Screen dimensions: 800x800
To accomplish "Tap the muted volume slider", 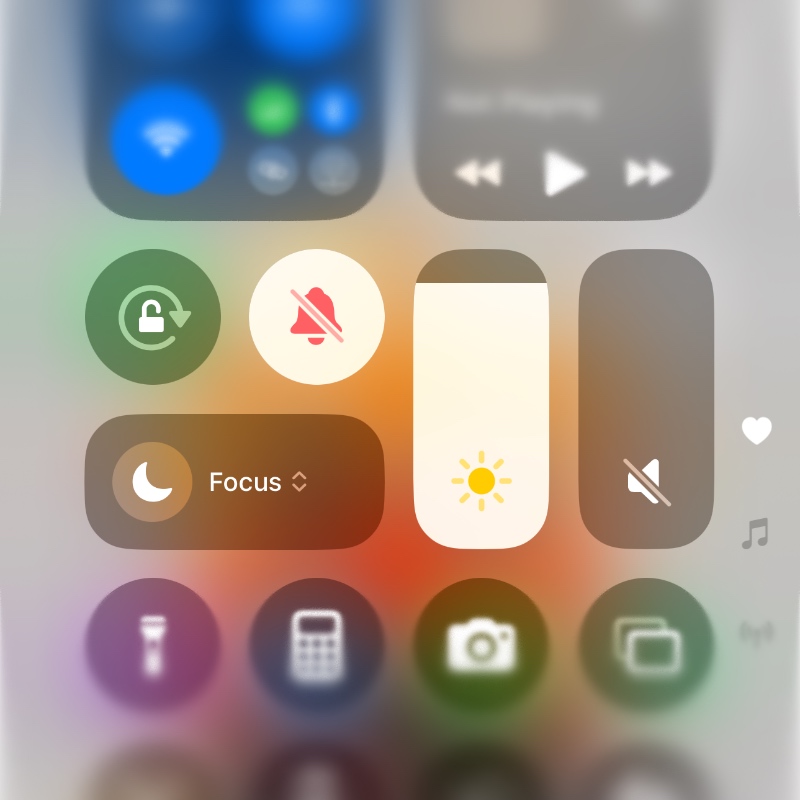I will click(646, 400).
